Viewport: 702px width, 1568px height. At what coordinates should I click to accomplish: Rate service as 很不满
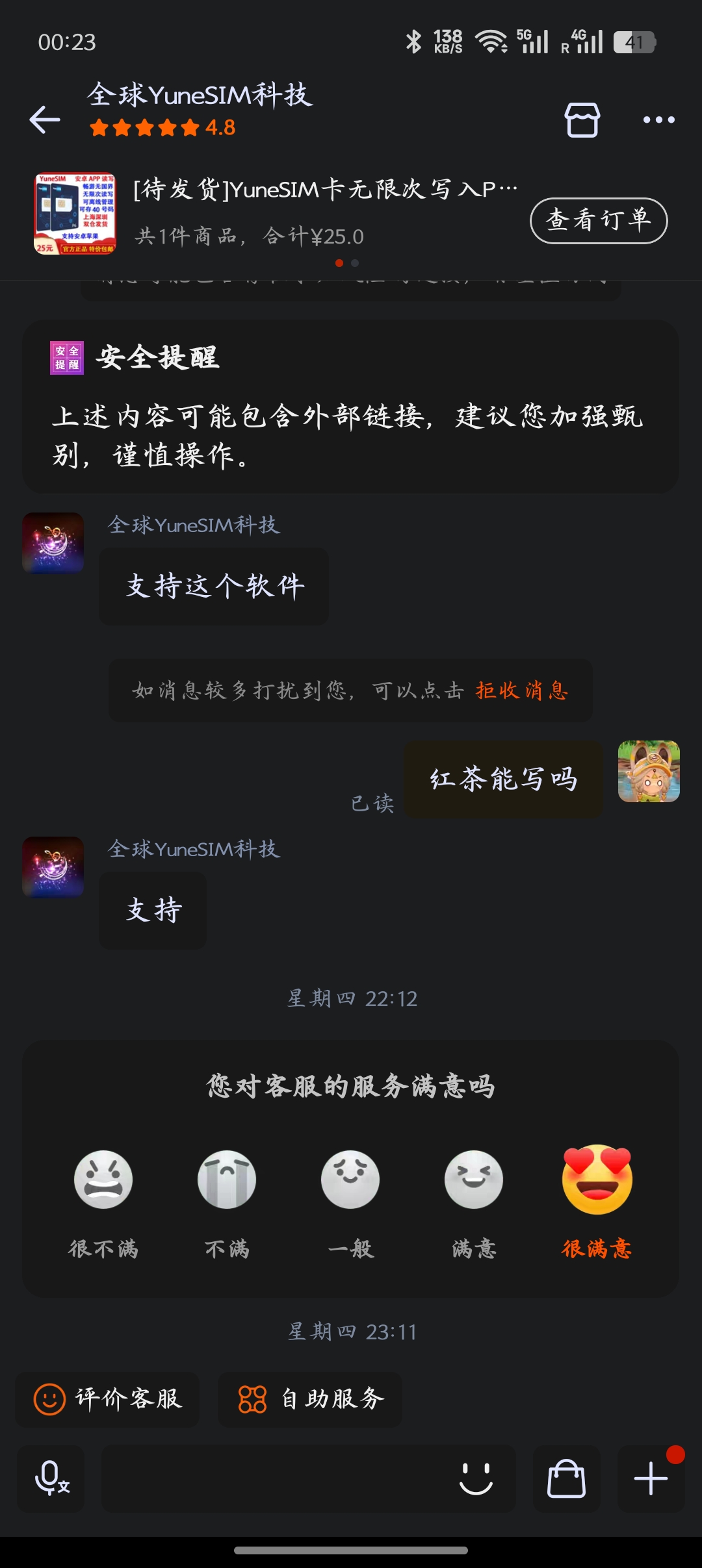point(103,1180)
